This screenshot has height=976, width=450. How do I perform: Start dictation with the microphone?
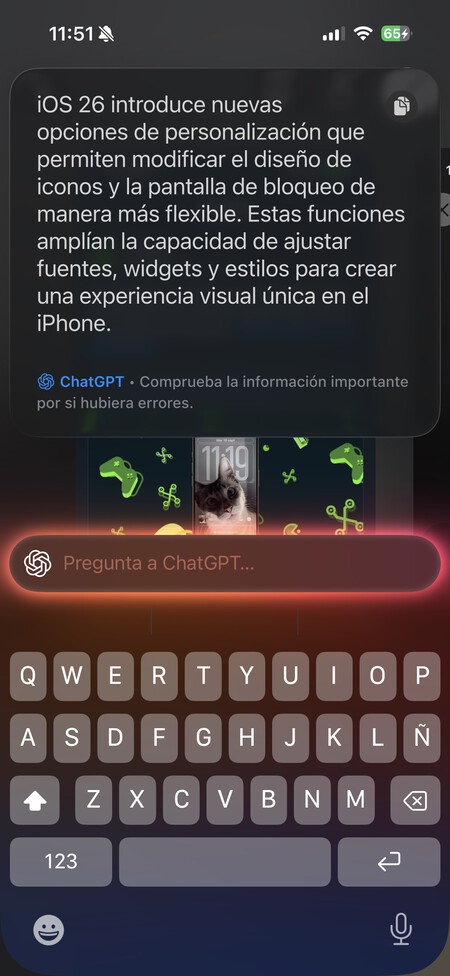pyautogui.click(x=401, y=930)
